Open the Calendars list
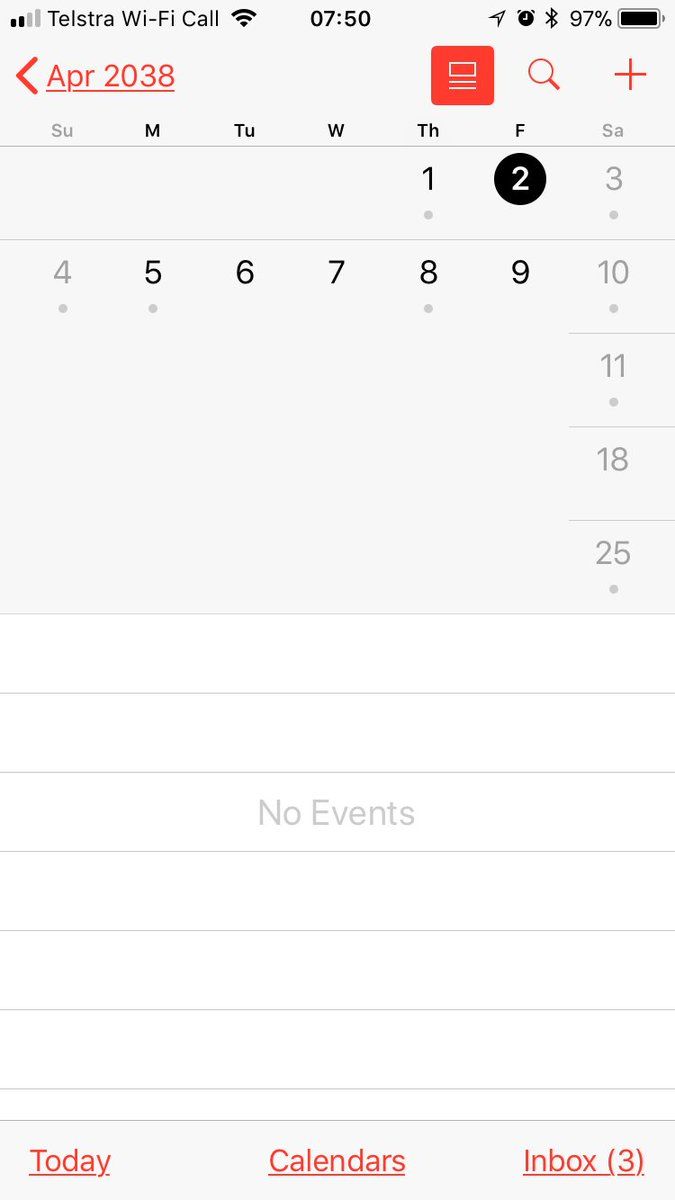 [337, 1161]
